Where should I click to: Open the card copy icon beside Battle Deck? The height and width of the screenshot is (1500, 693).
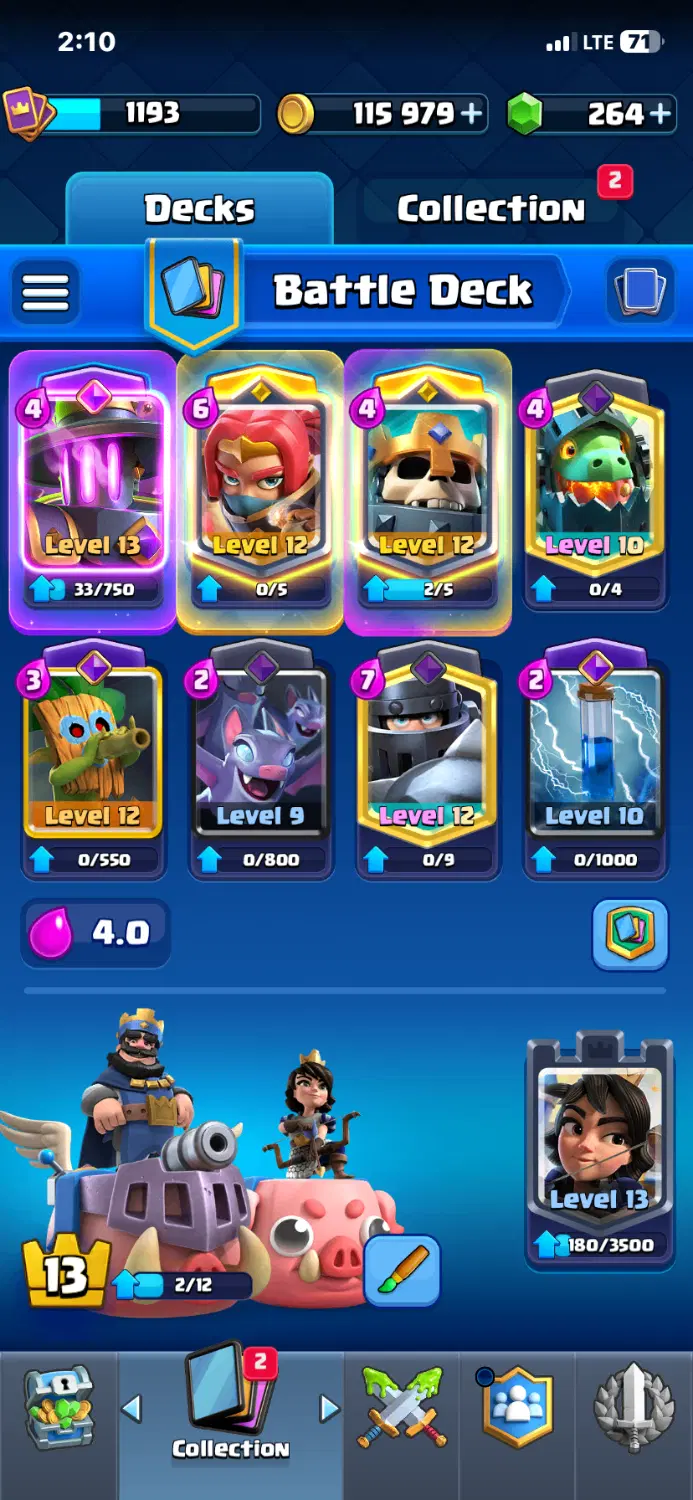tap(640, 291)
